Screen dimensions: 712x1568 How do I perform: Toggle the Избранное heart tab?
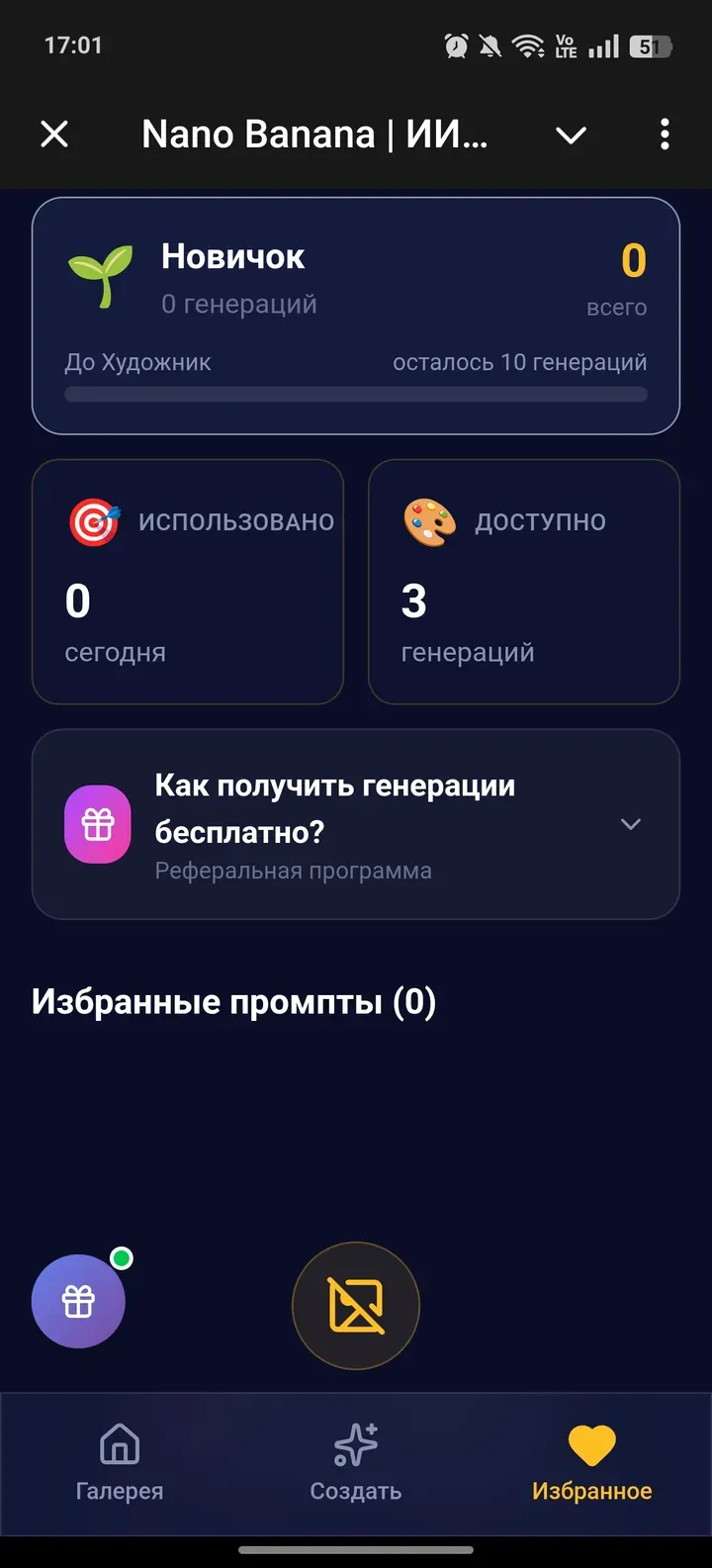point(591,1443)
